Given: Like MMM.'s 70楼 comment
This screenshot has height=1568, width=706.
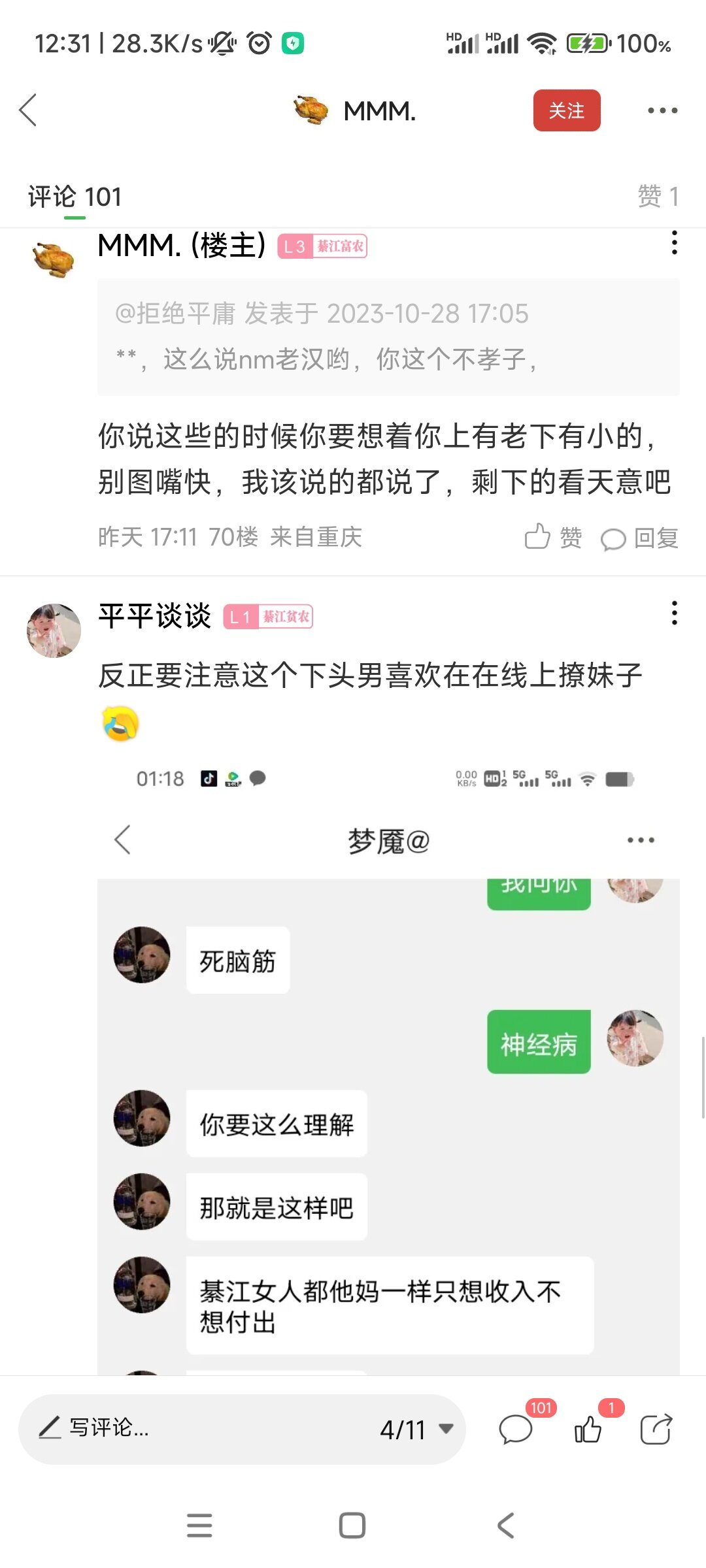Looking at the screenshot, I should point(553,537).
